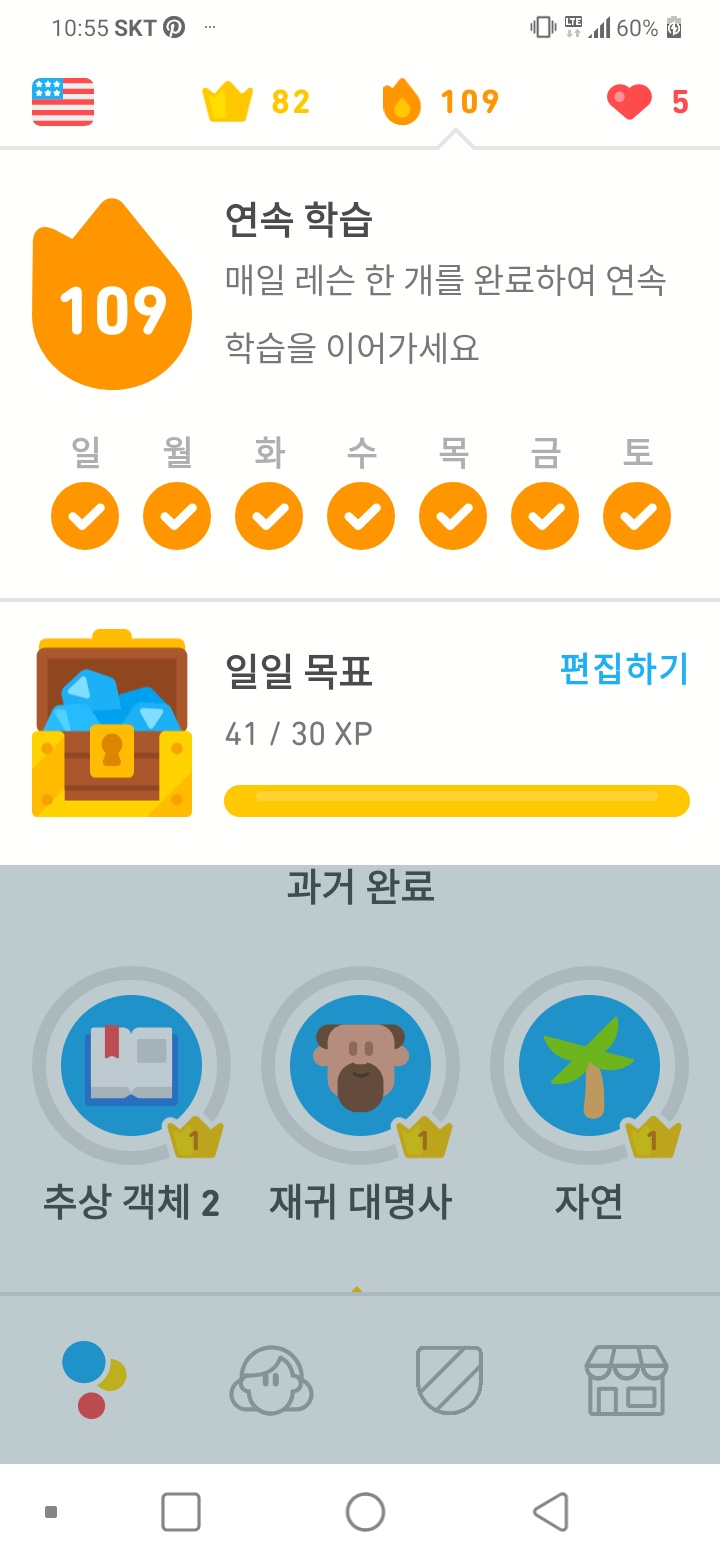Open the hearts counter showing 5
Image resolution: width=720 pixels, height=1560 pixels.
(x=648, y=102)
